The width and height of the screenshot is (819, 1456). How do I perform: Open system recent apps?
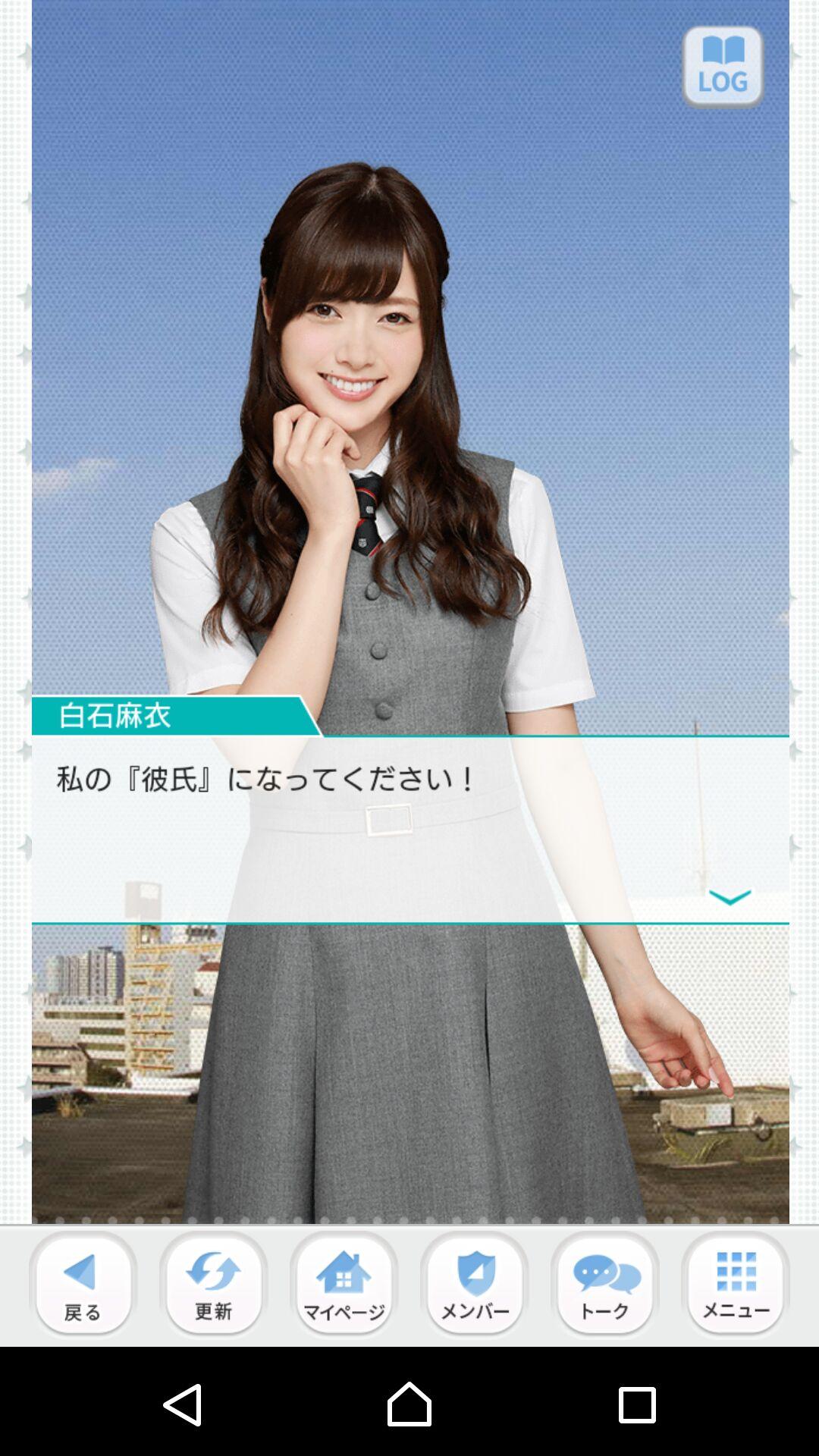637,1404
